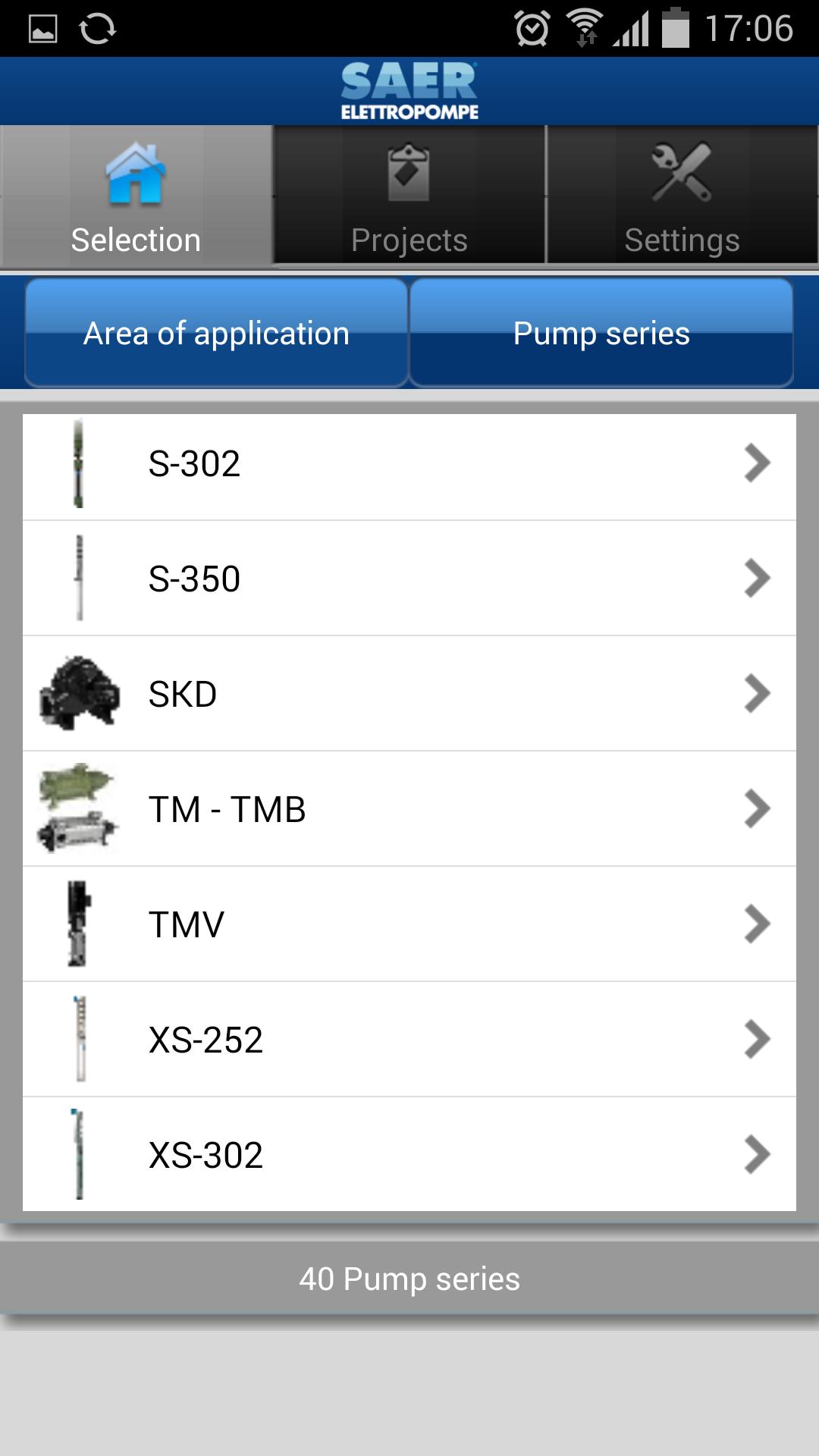Expand the XS-302 entry chevron

[x=755, y=1154]
